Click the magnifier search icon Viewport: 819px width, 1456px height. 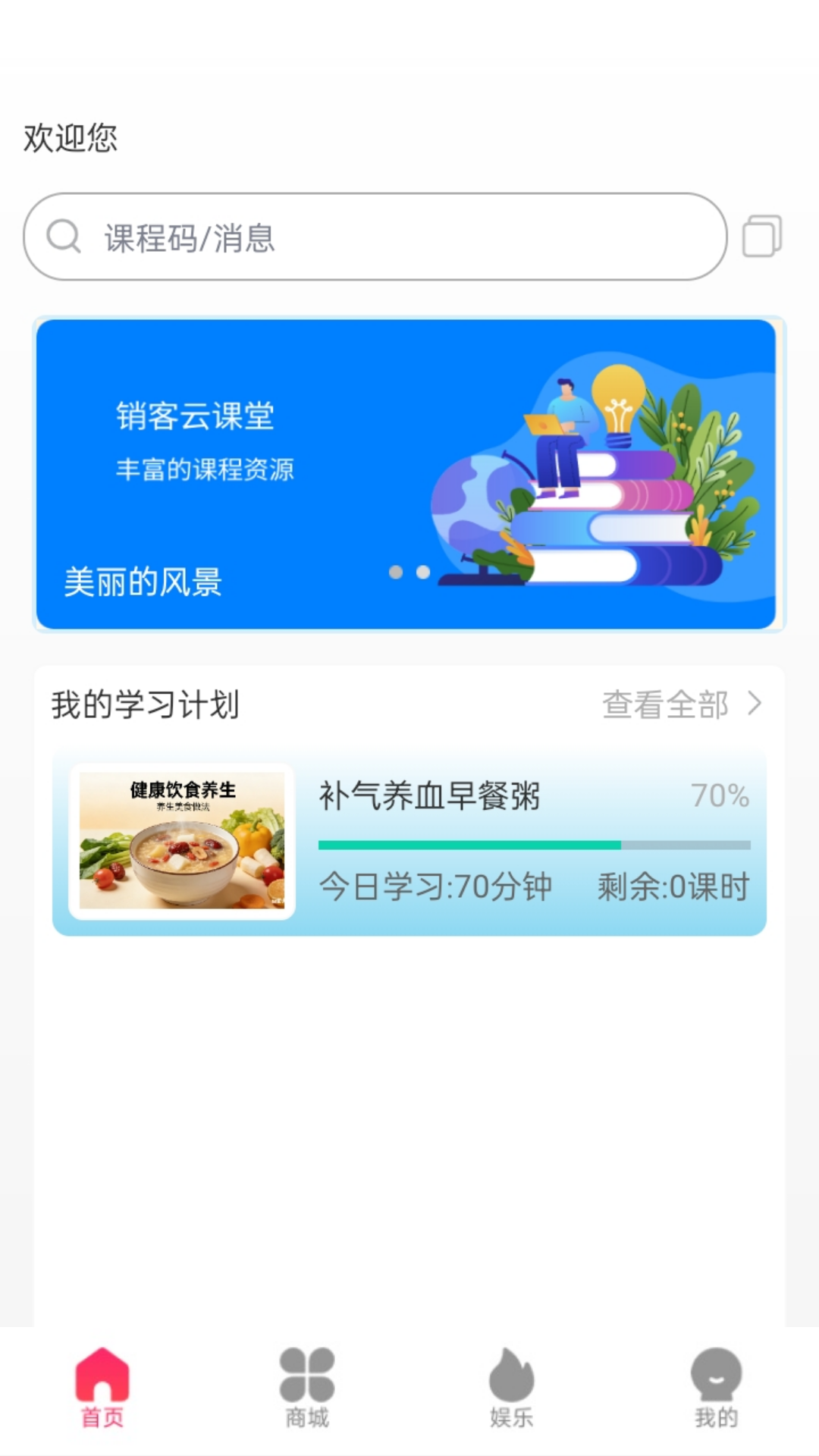[x=64, y=237]
